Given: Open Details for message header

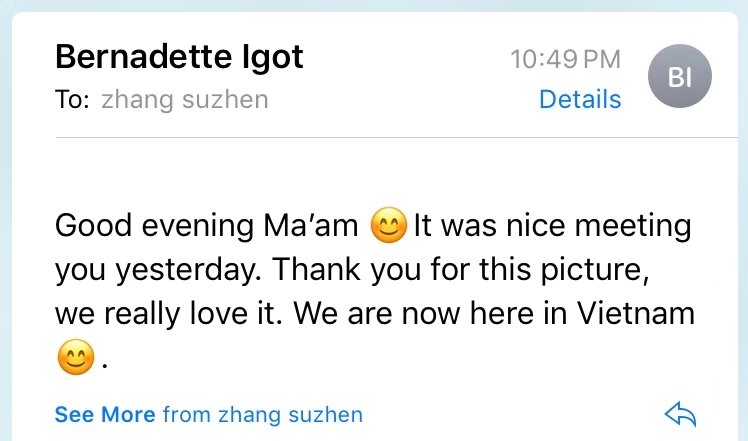Looking at the screenshot, I should [x=579, y=100].
